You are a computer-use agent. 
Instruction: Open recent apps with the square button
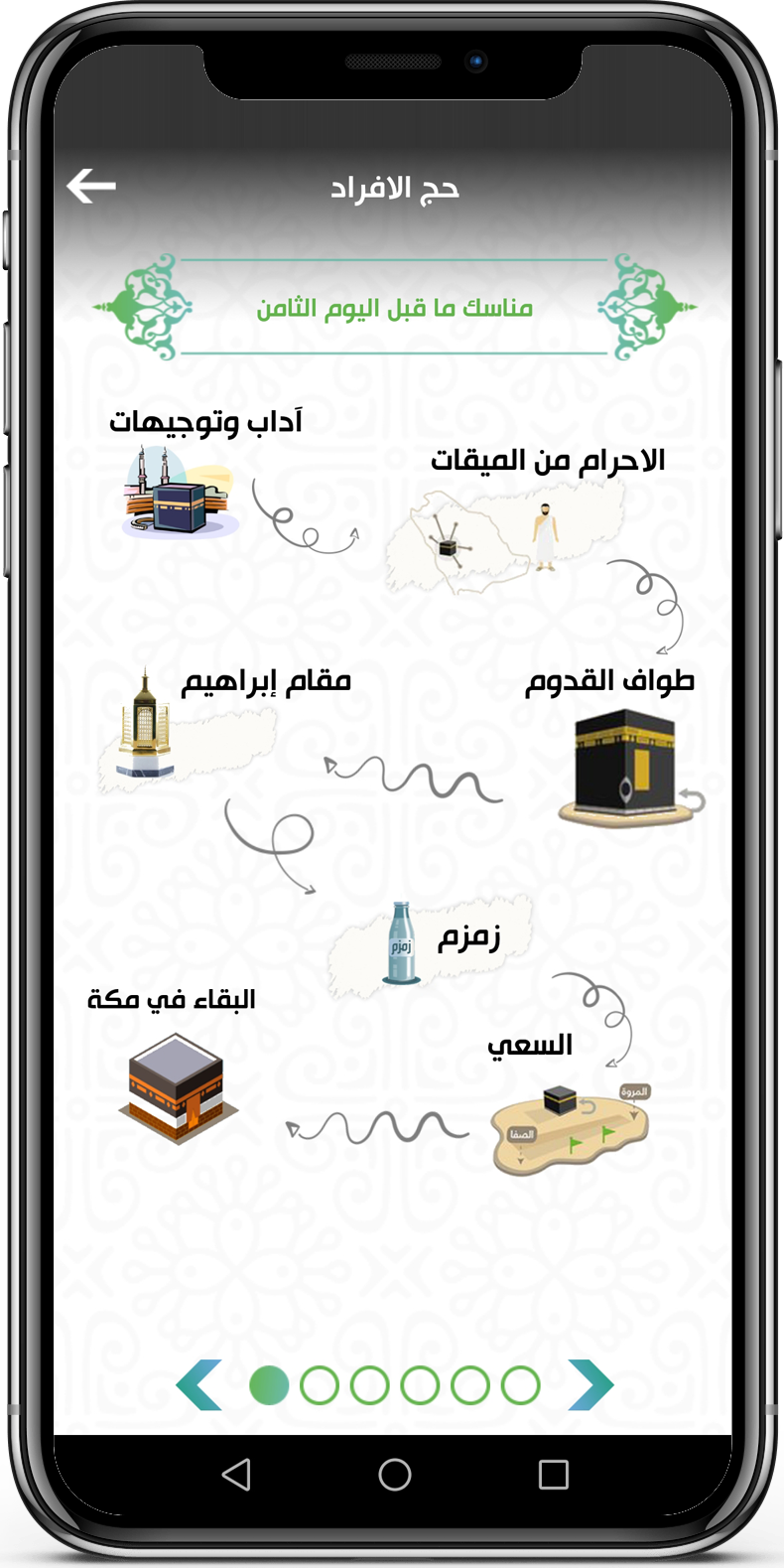(553, 1475)
